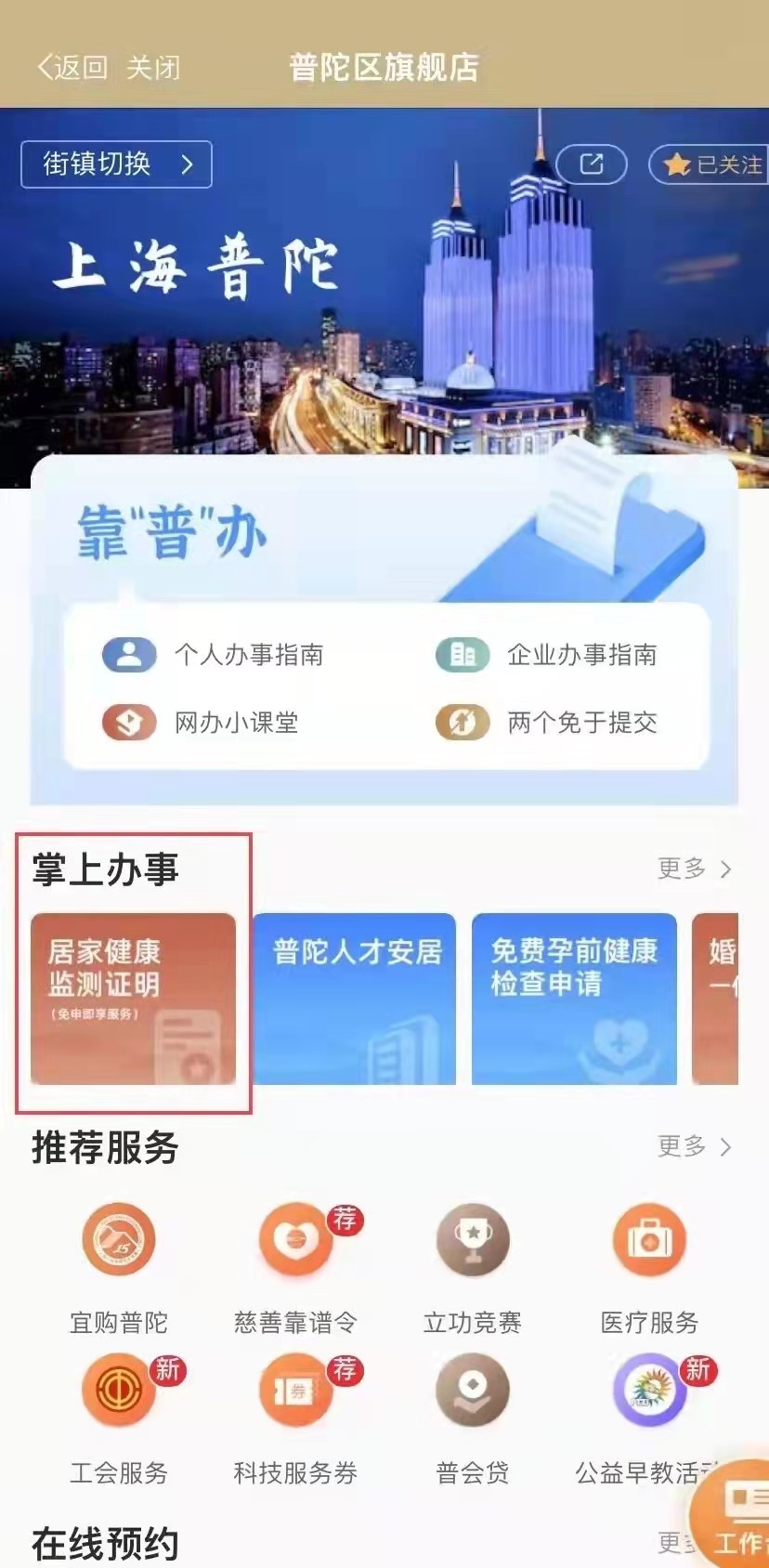The width and height of the screenshot is (769, 1568).
Task: Open the 免费孕前健康检查申请 card
Action: pyautogui.click(x=574, y=998)
